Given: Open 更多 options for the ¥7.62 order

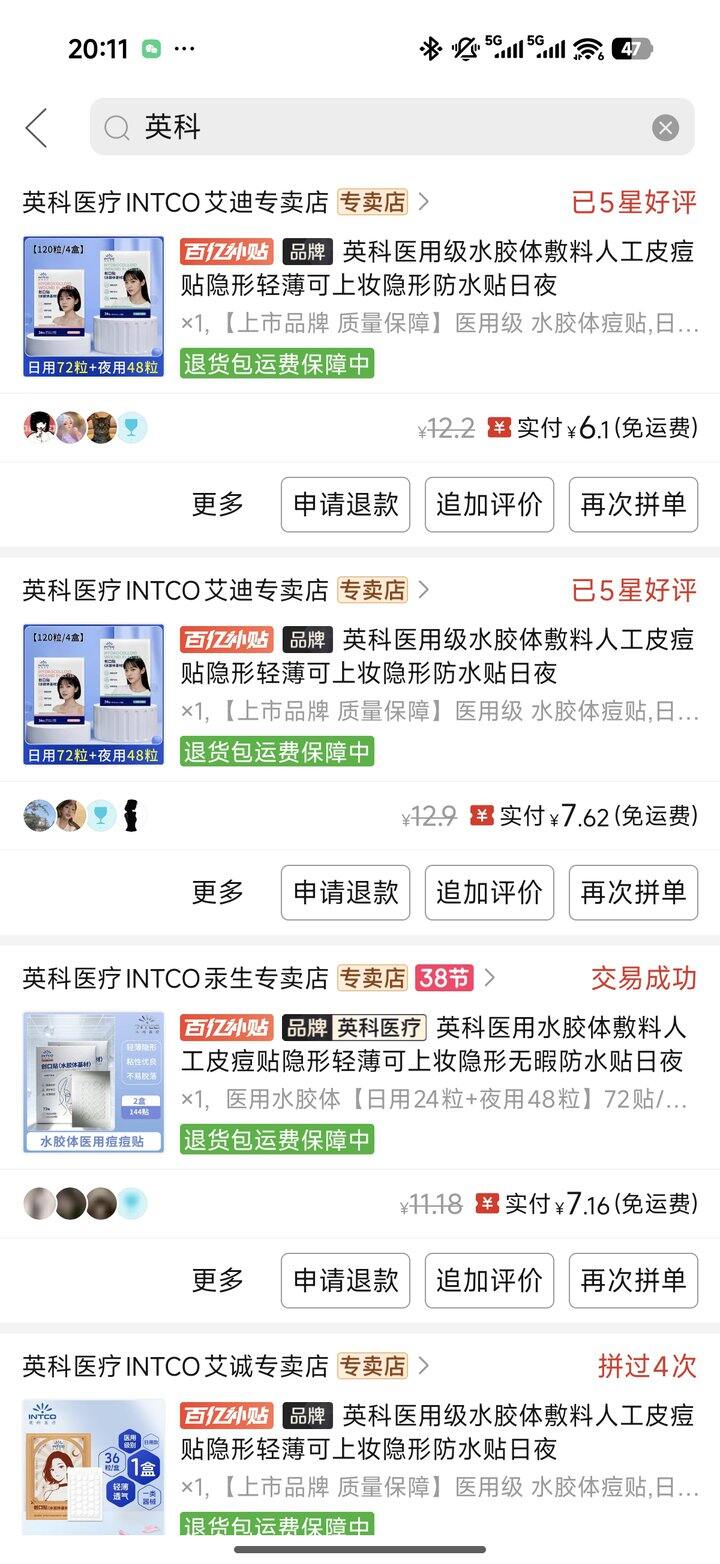Looking at the screenshot, I should (x=218, y=892).
